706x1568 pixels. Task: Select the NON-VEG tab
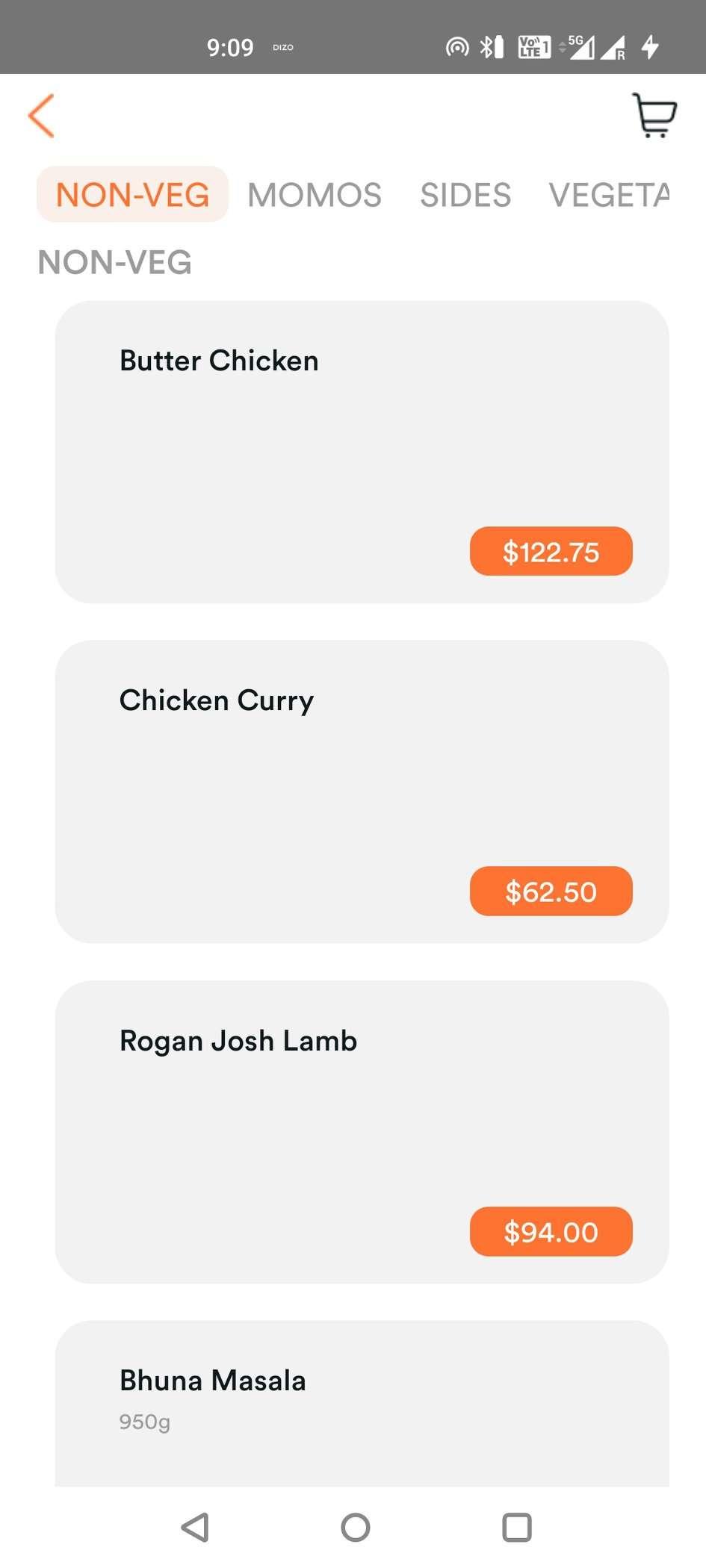[x=132, y=194]
